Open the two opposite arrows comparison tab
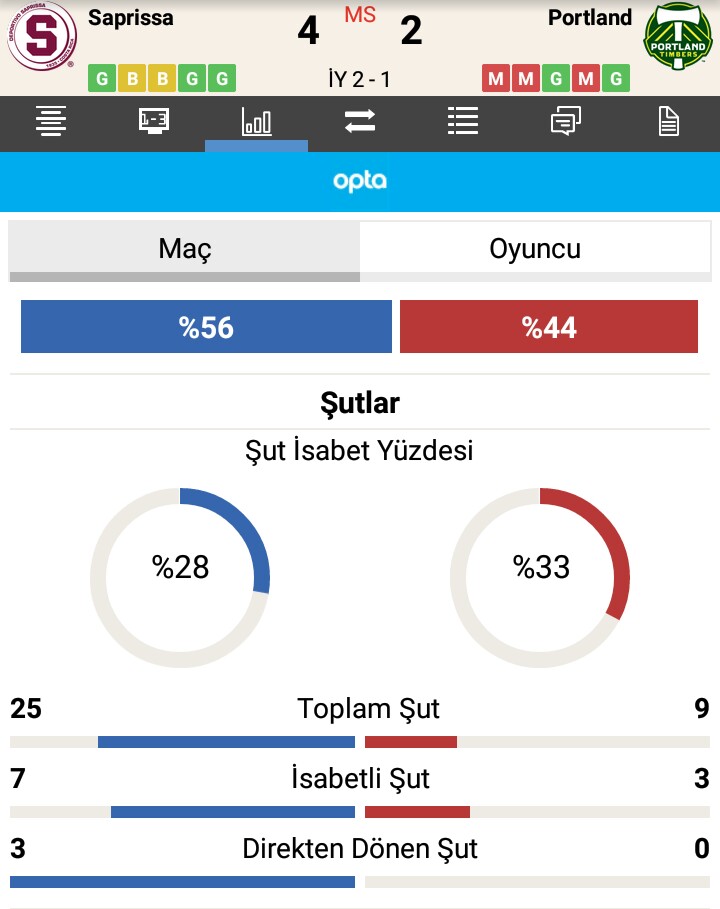Screen dimensions: 720x909 coord(359,122)
